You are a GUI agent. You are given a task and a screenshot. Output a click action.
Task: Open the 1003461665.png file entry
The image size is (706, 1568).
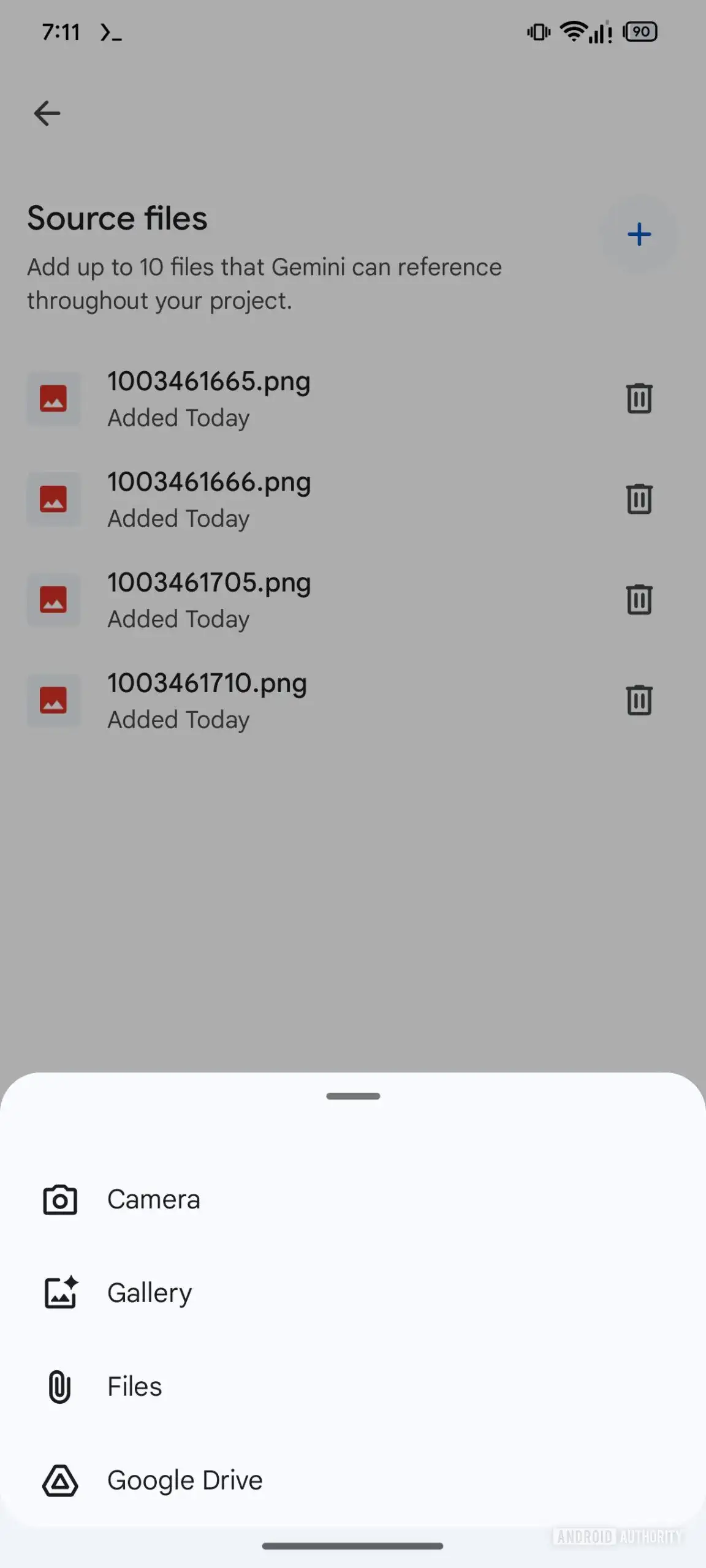(x=208, y=399)
